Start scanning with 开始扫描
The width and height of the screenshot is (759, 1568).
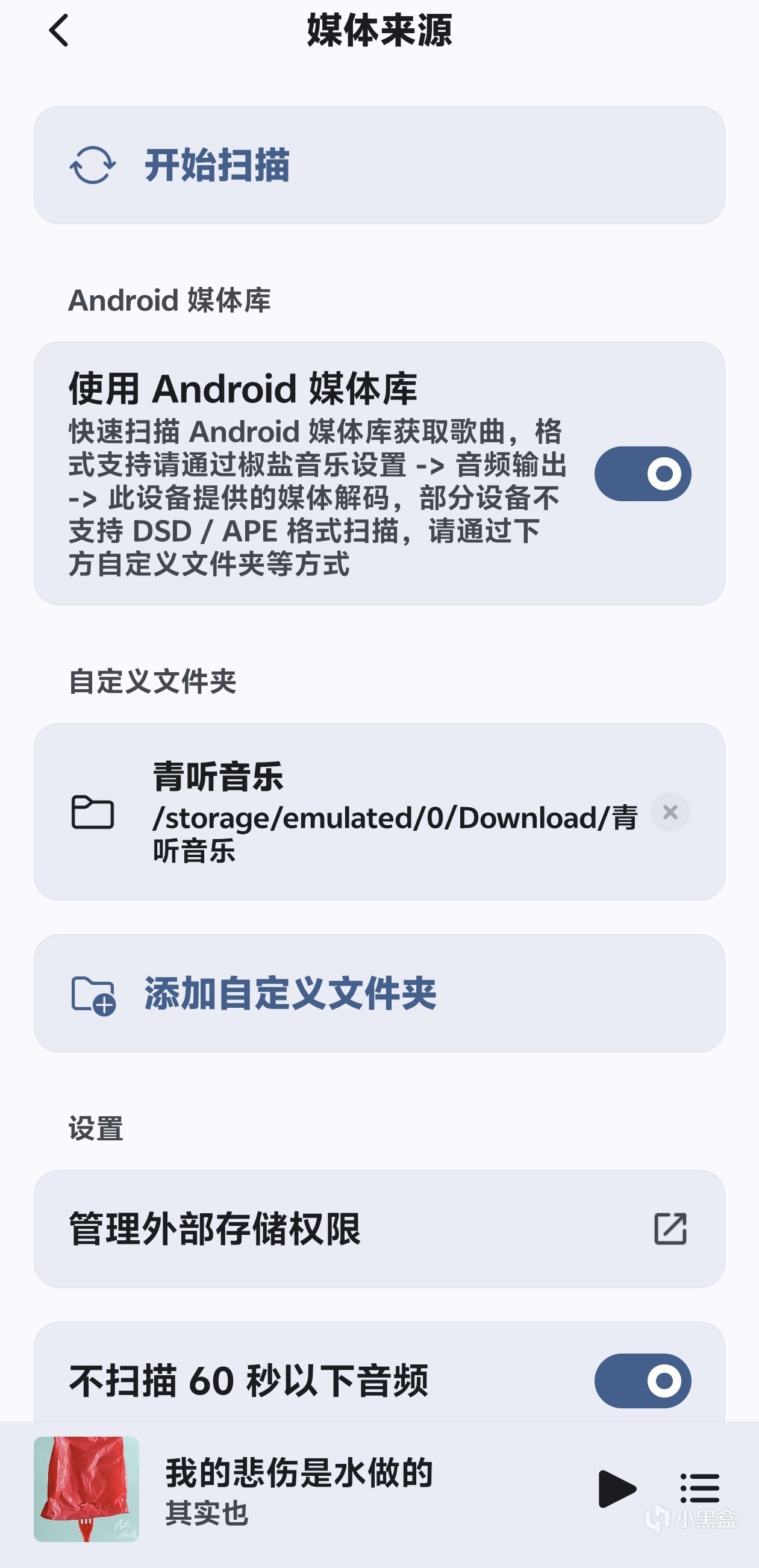378,165
